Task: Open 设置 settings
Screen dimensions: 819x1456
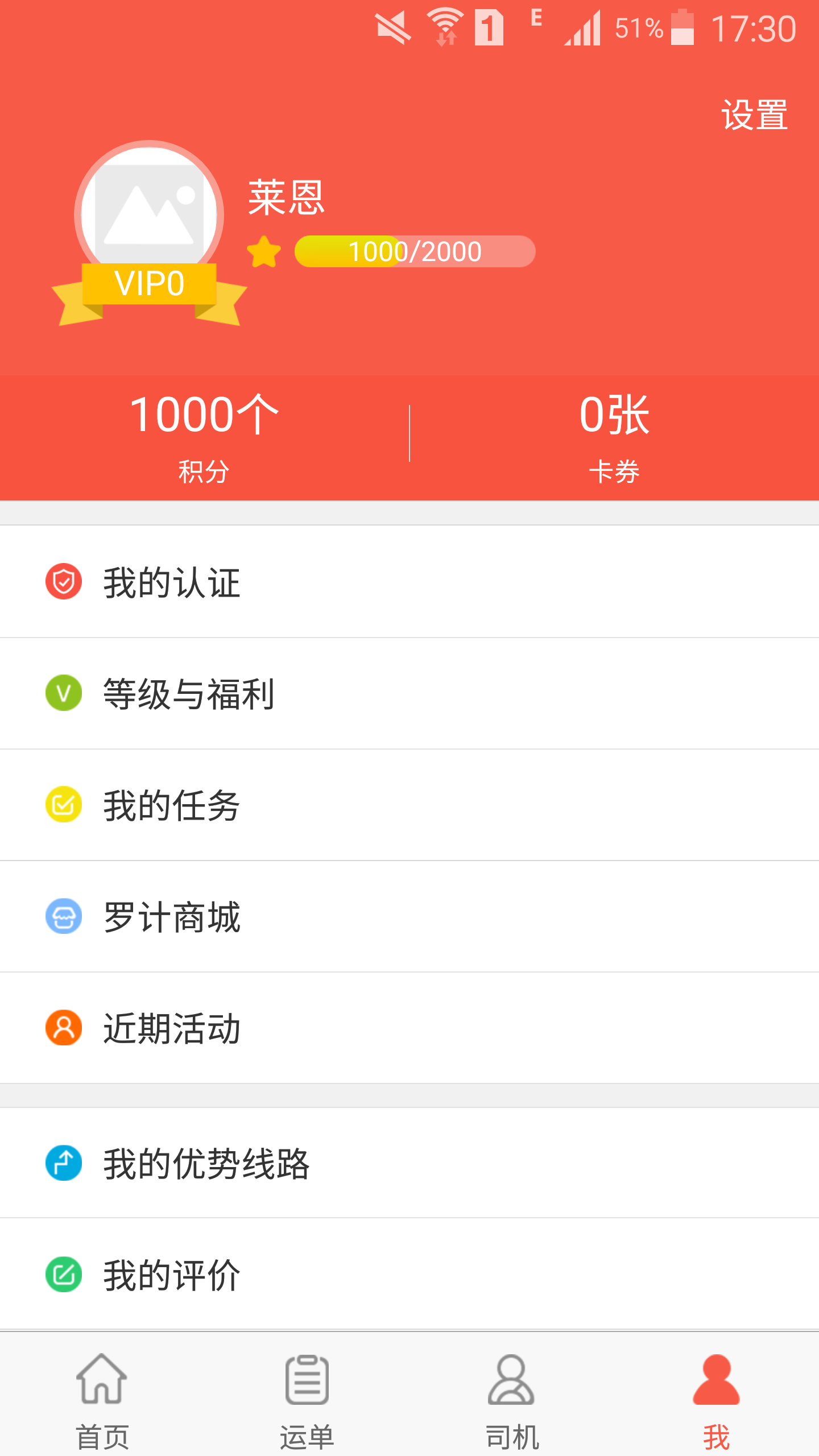Action: (x=754, y=115)
